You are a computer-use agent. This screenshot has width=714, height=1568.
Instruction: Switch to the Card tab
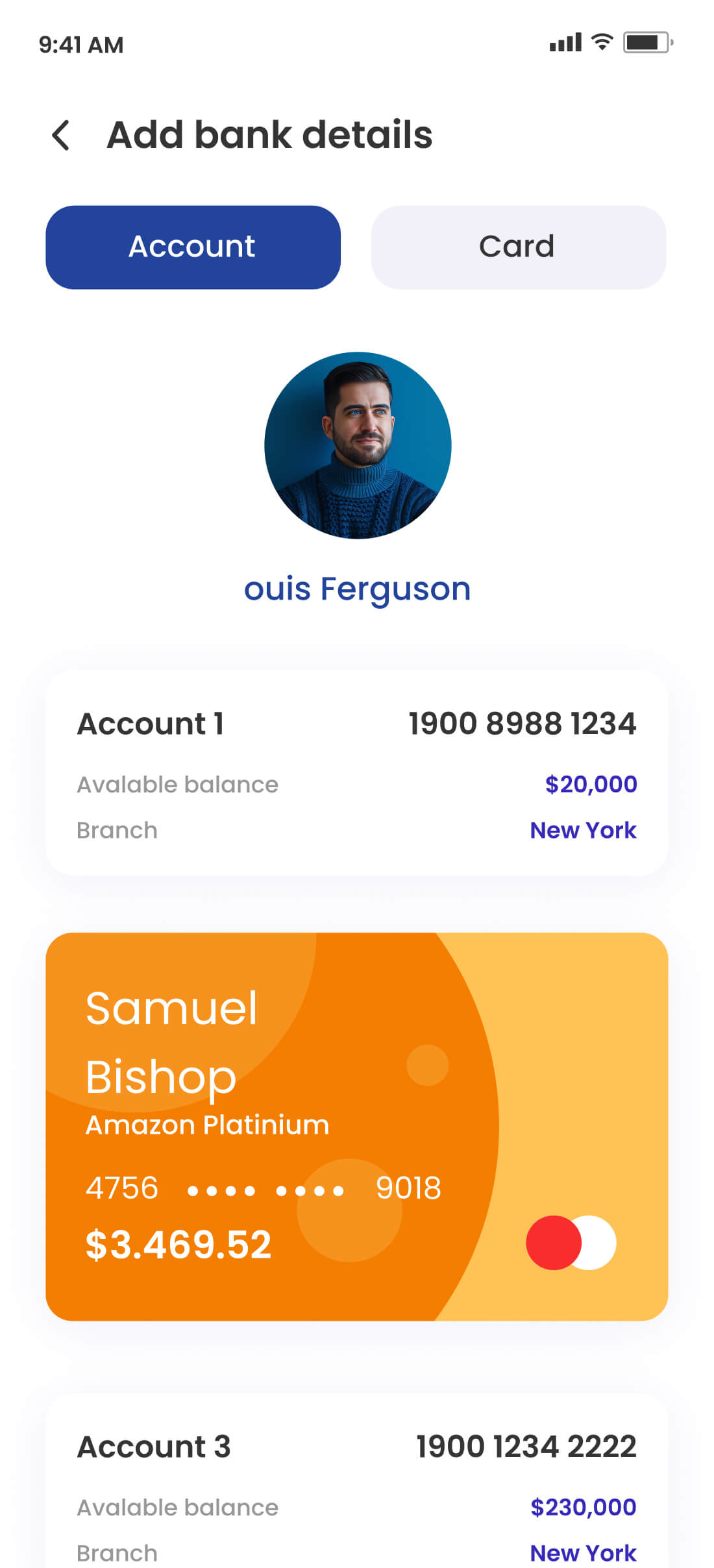pyautogui.click(x=518, y=247)
